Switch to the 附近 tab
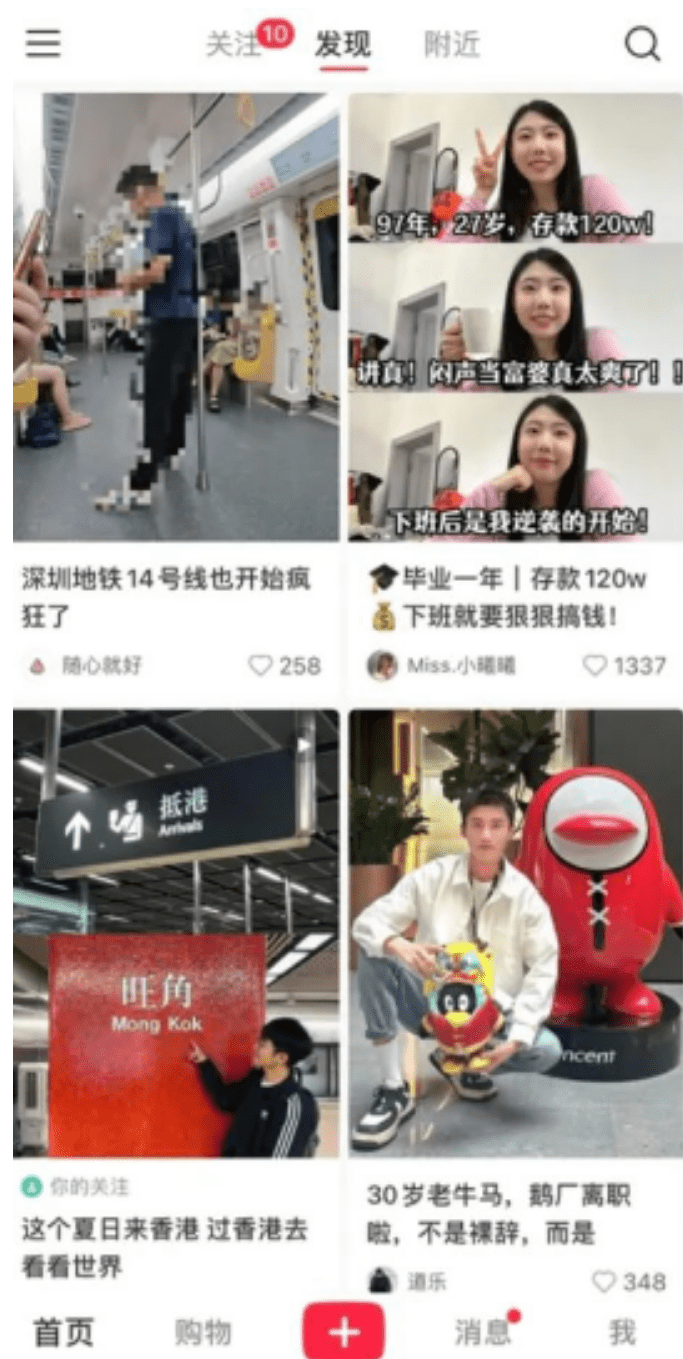The height and width of the screenshot is (1359, 683). pos(452,44)
